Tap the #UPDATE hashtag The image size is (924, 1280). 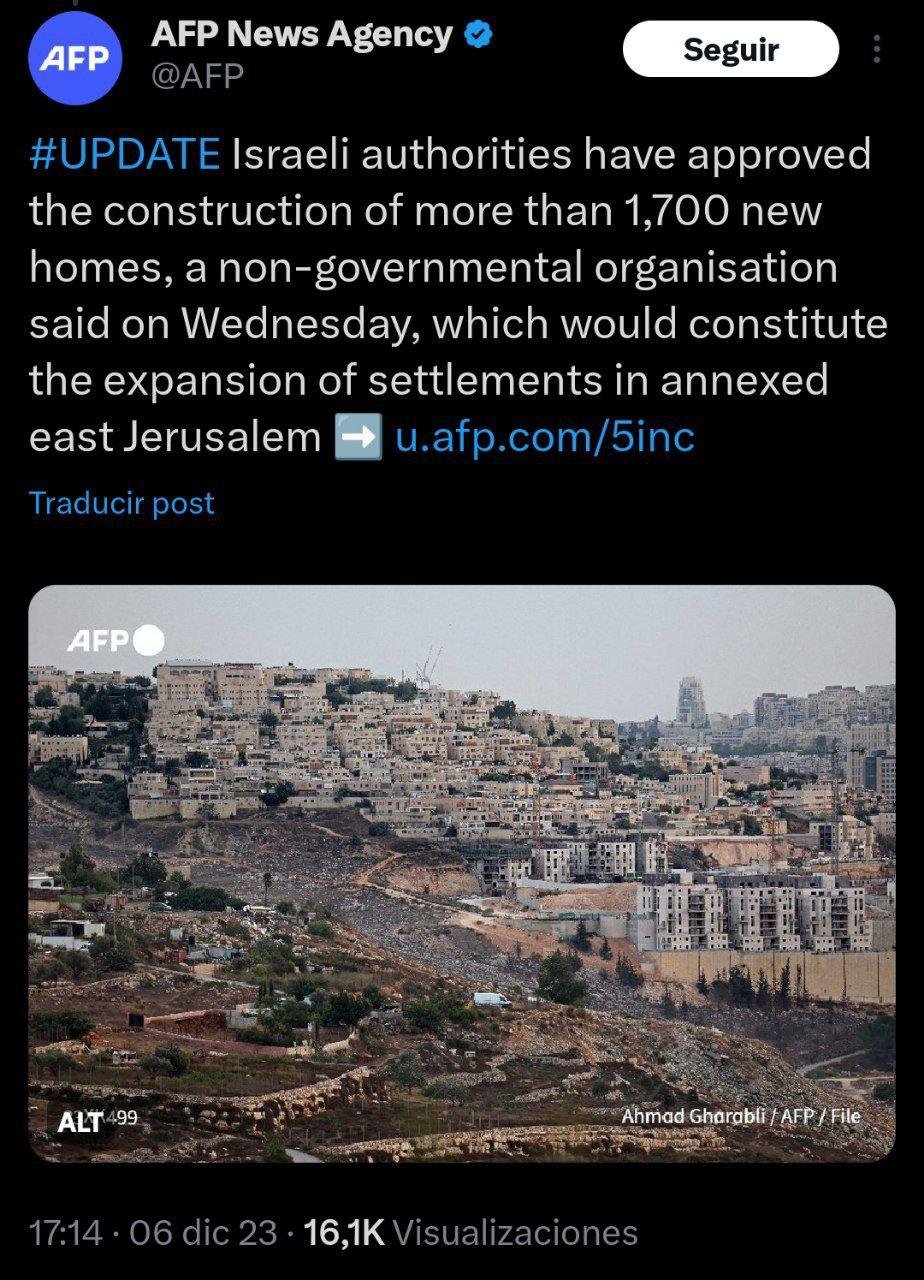[x=124, y=155]
